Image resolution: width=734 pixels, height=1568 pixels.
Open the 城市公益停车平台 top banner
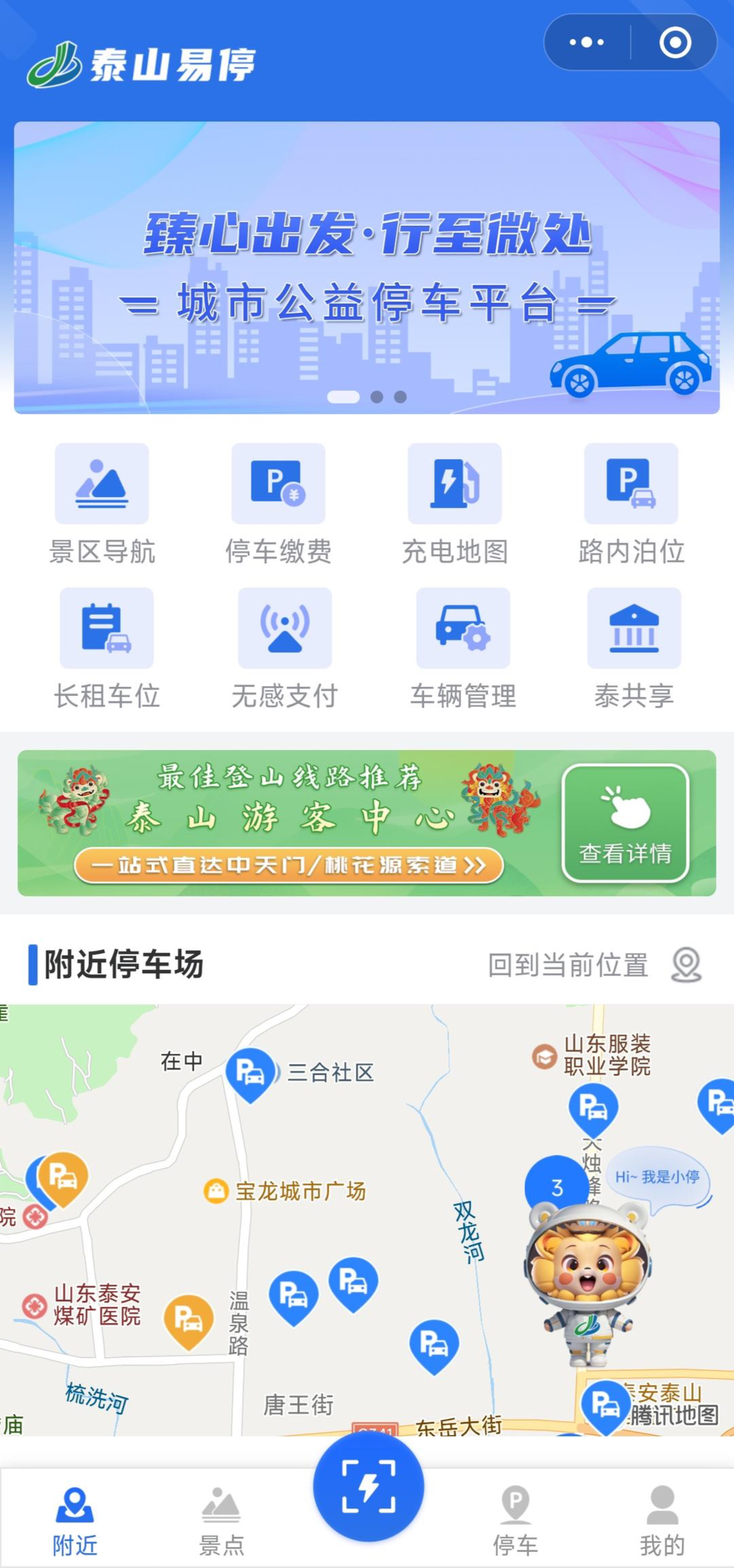pos(367,267)
